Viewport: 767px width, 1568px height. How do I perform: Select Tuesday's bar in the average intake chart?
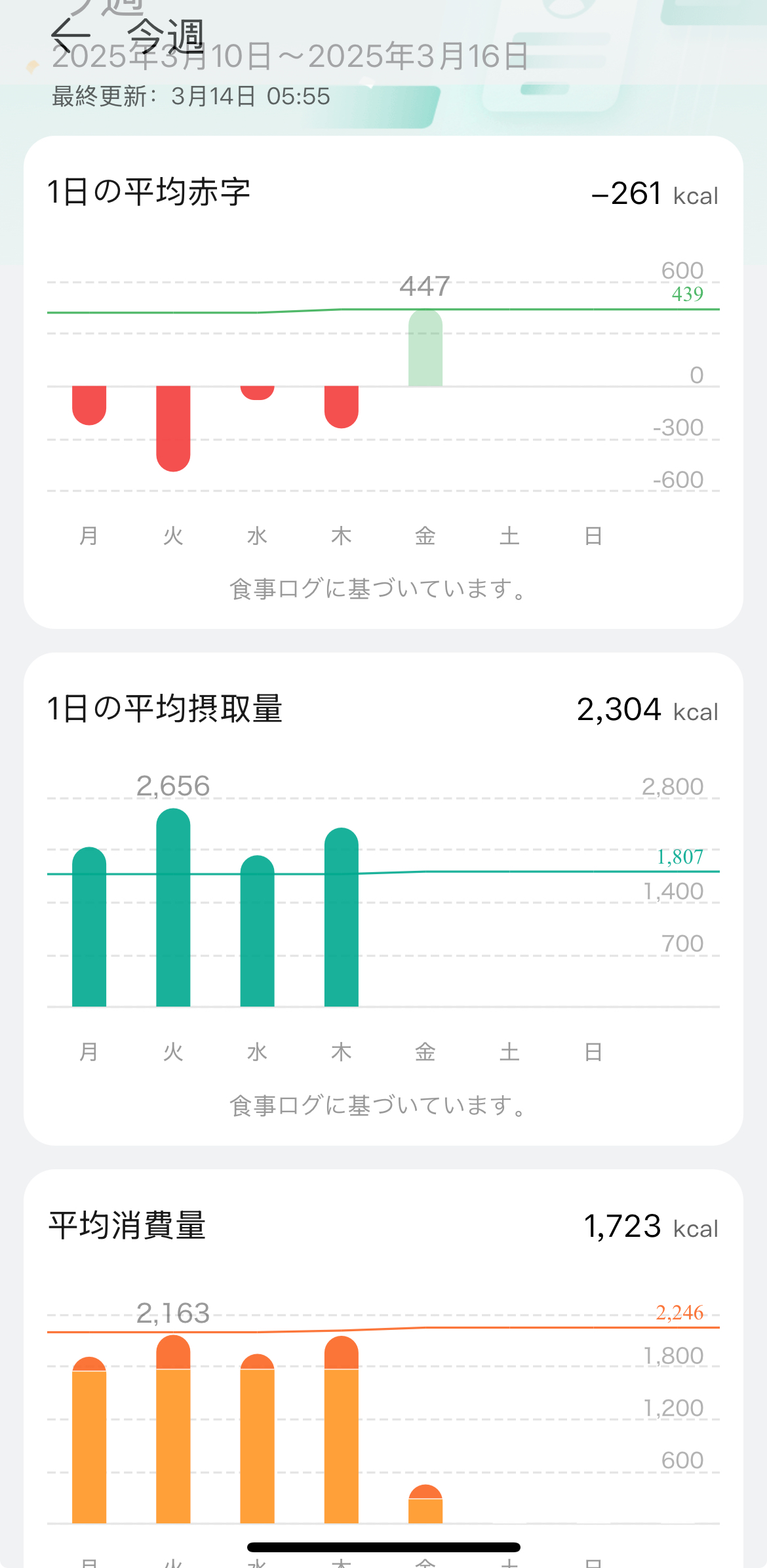point(173,908)
